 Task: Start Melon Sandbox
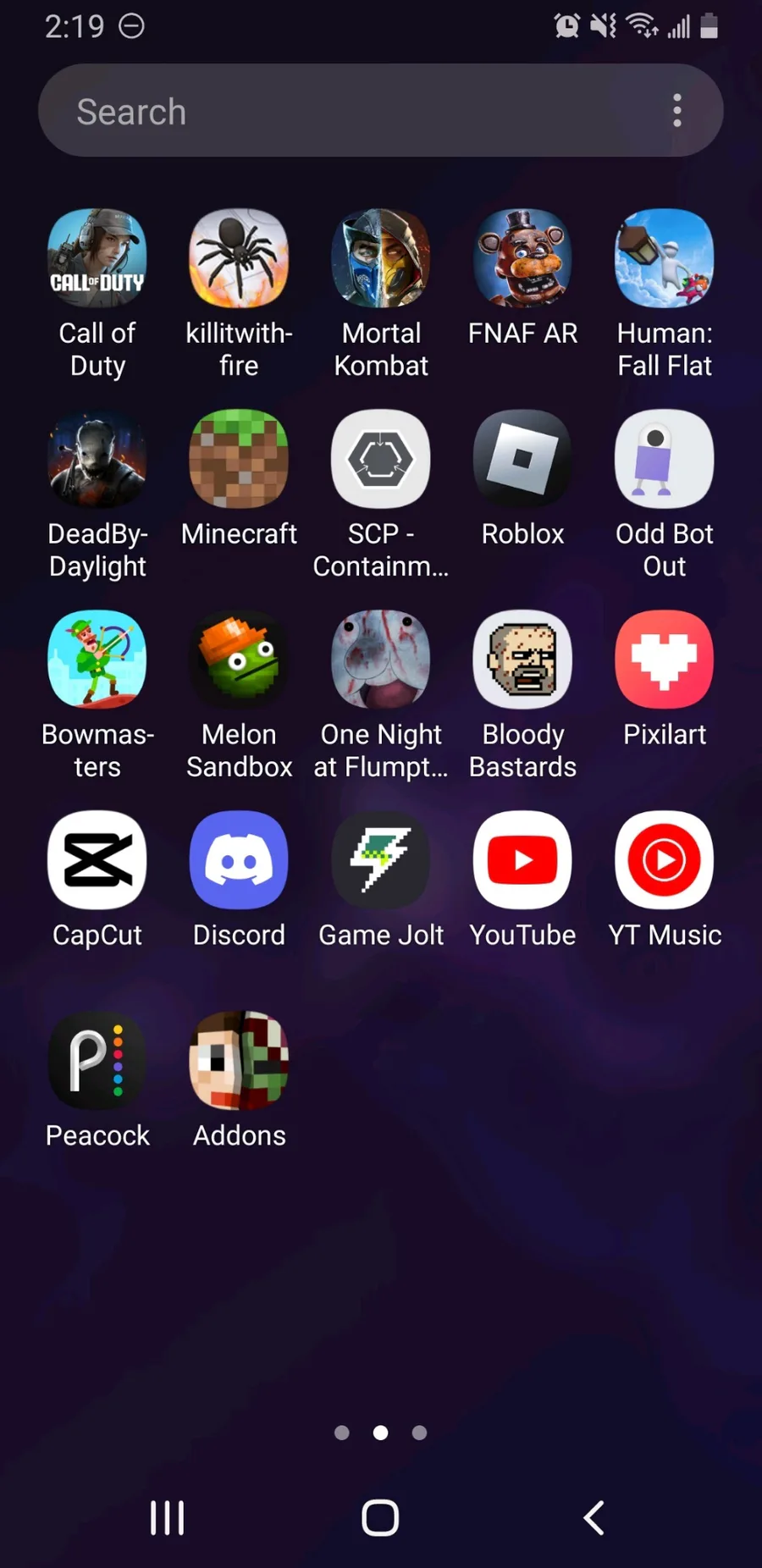(x=239, y=660)
